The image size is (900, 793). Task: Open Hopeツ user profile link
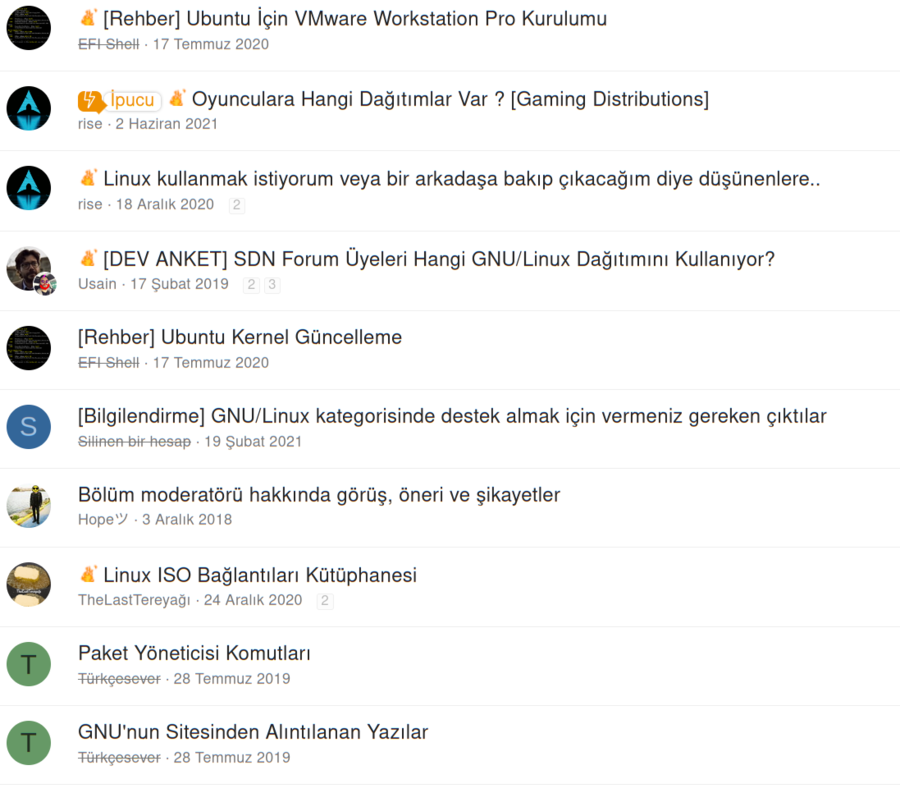[103, 520]
